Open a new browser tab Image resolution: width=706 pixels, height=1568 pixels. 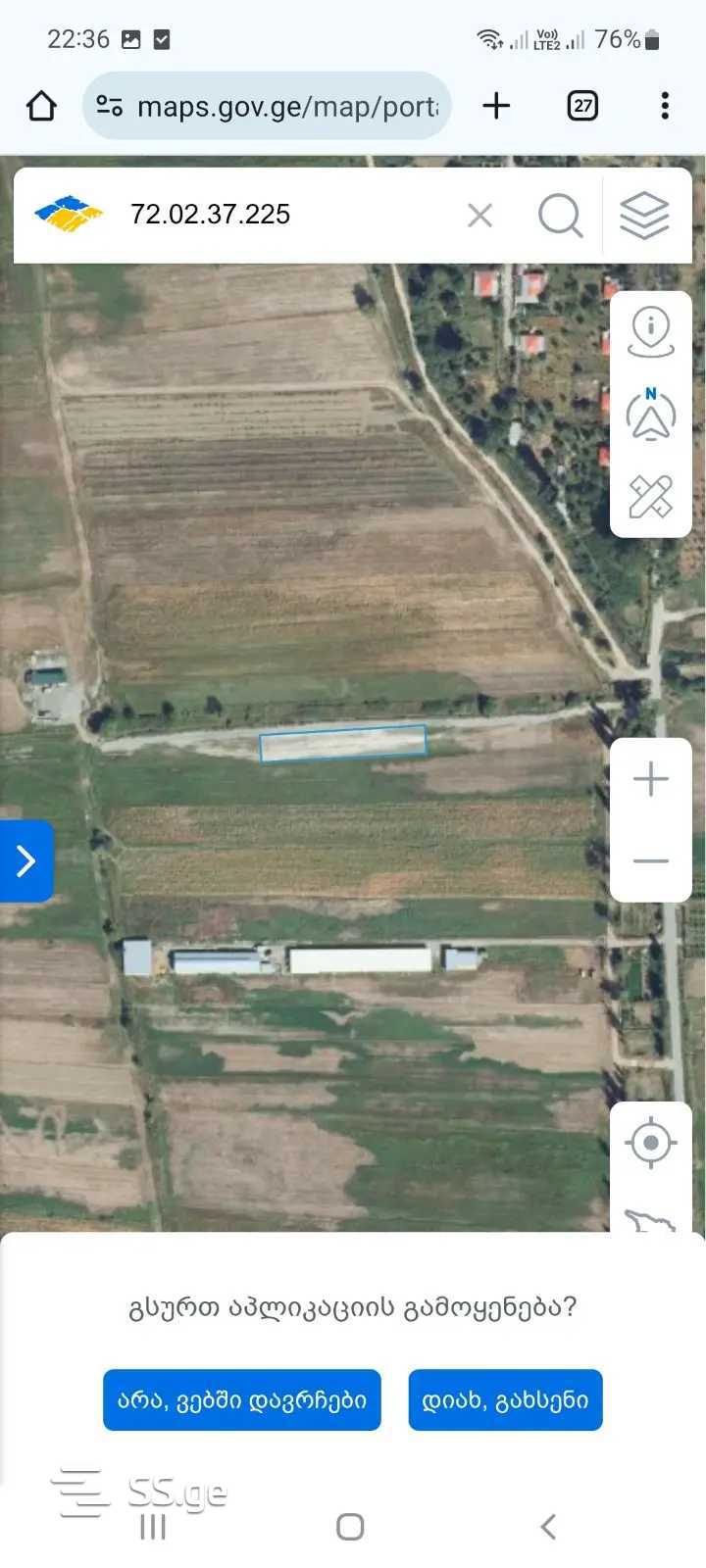point(496,106)
